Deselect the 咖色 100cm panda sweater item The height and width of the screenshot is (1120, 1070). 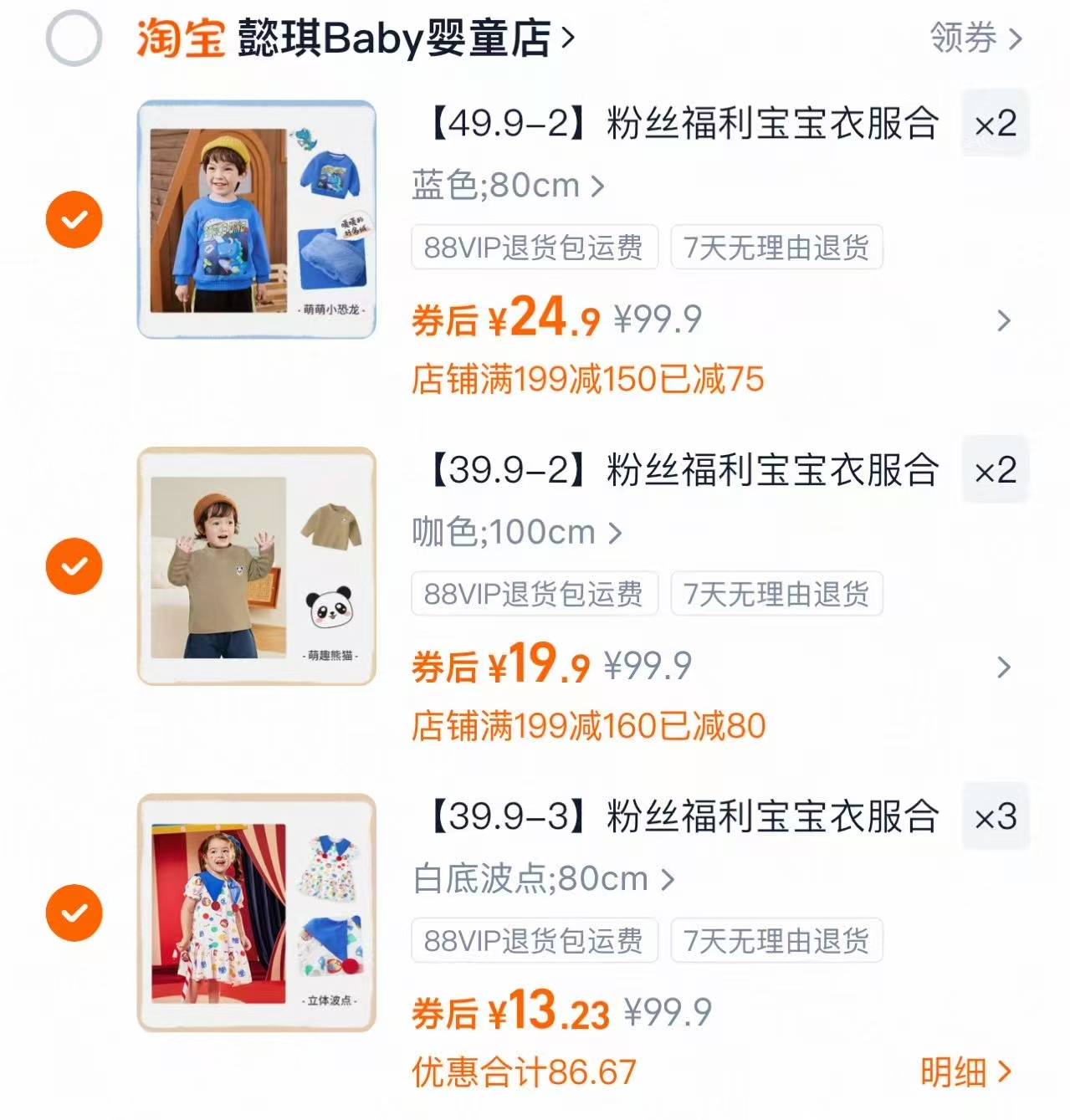pyautogui.click(x=74, y=566)
